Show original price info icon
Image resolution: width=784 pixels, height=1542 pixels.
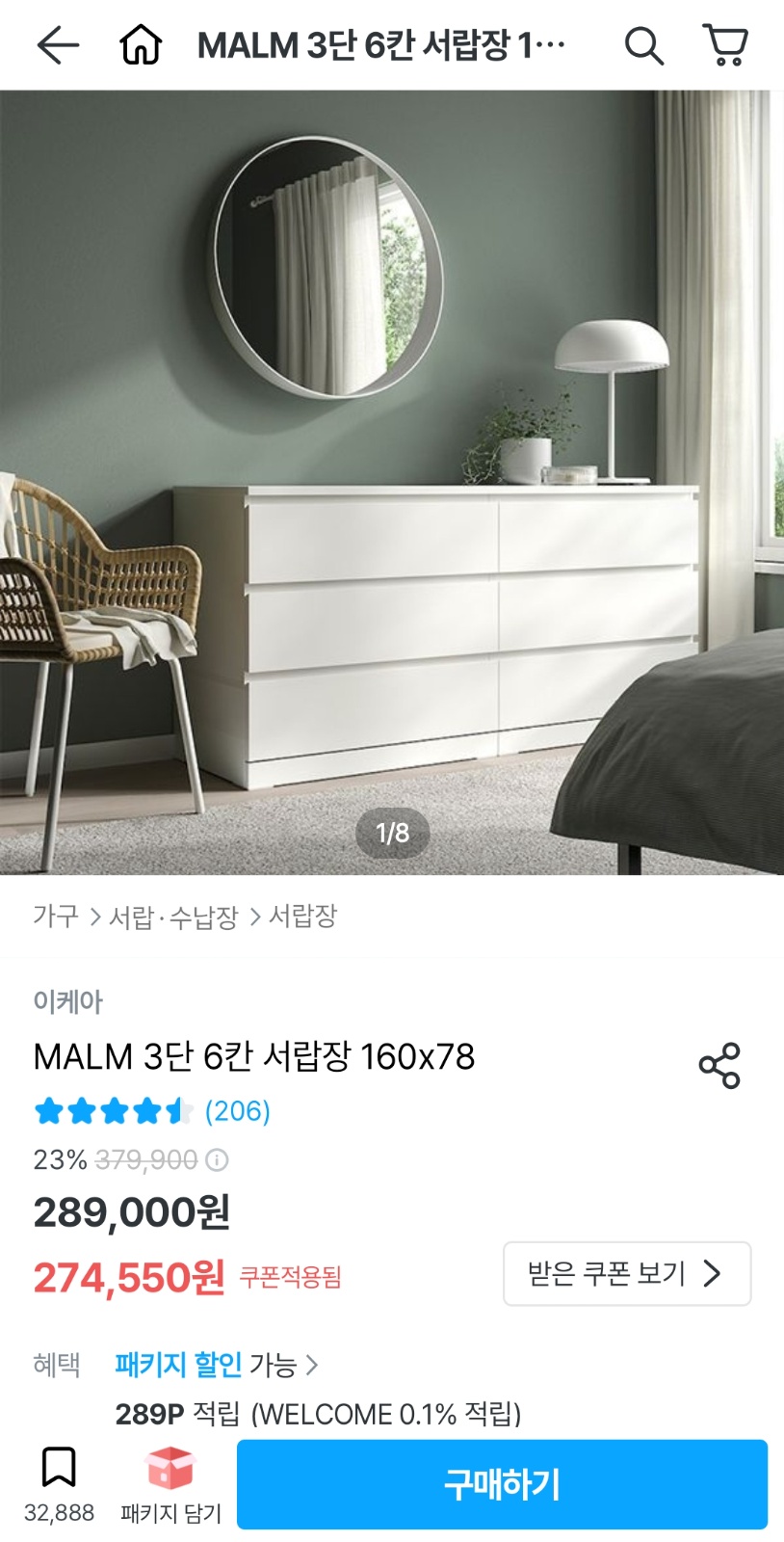(x=218, y=1159)
